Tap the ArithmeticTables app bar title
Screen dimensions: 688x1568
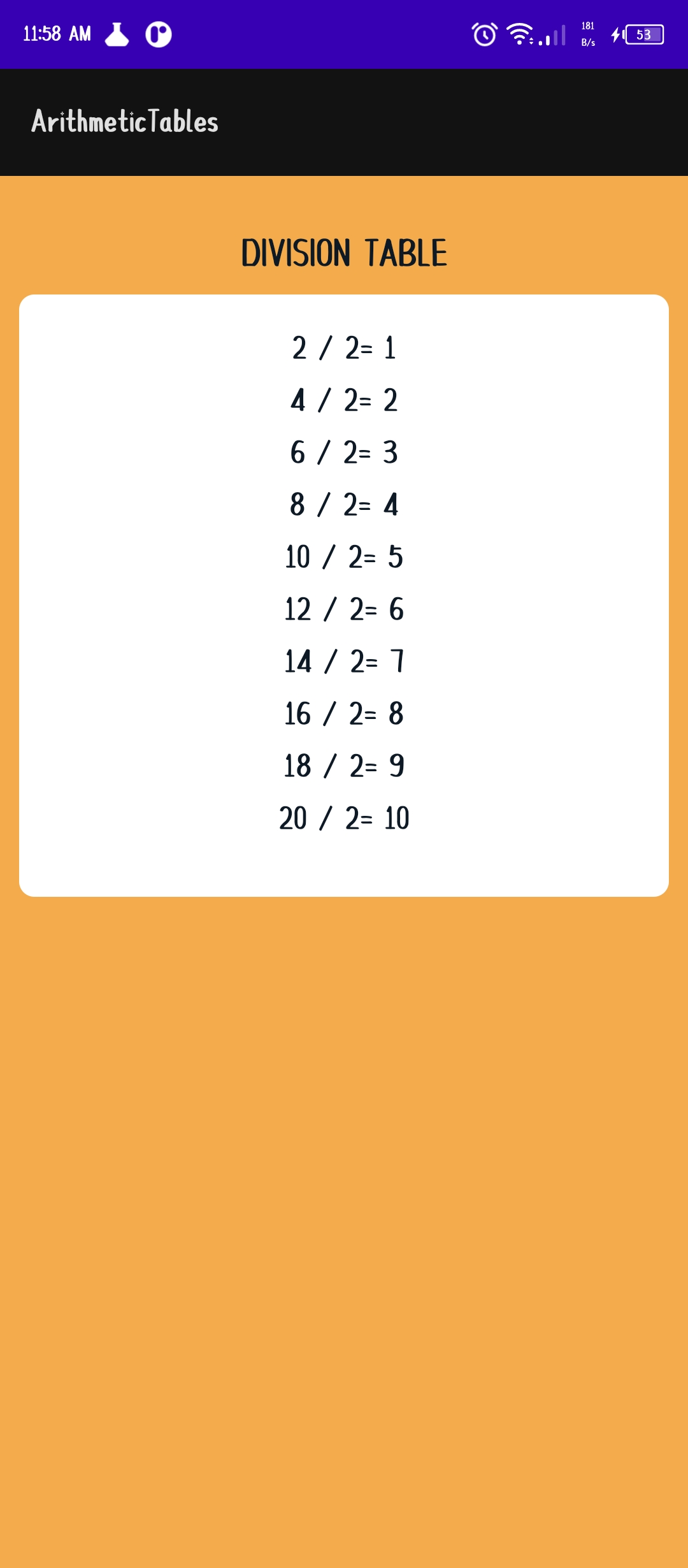[125, 122]
